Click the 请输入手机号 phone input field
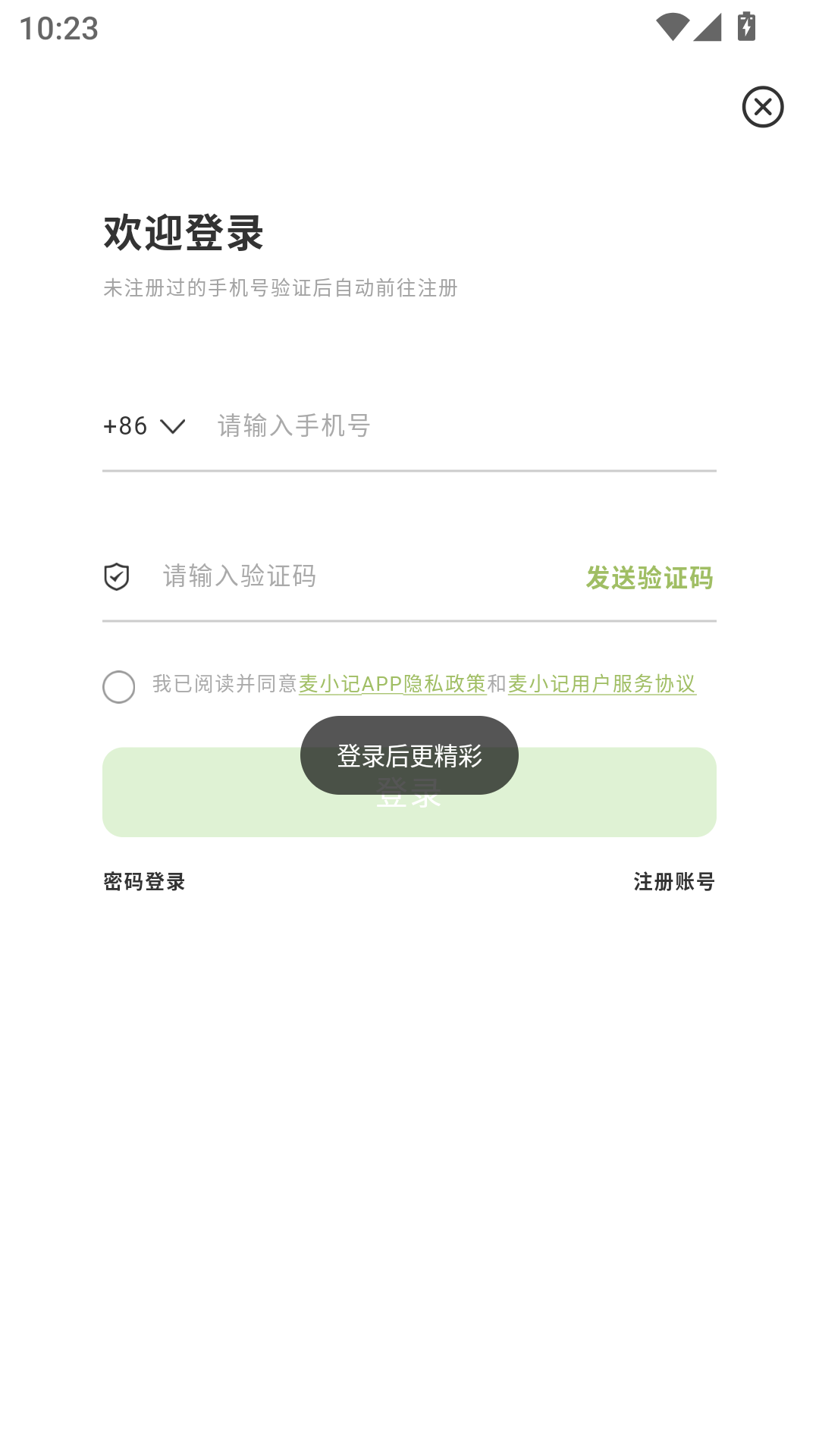 379,426
